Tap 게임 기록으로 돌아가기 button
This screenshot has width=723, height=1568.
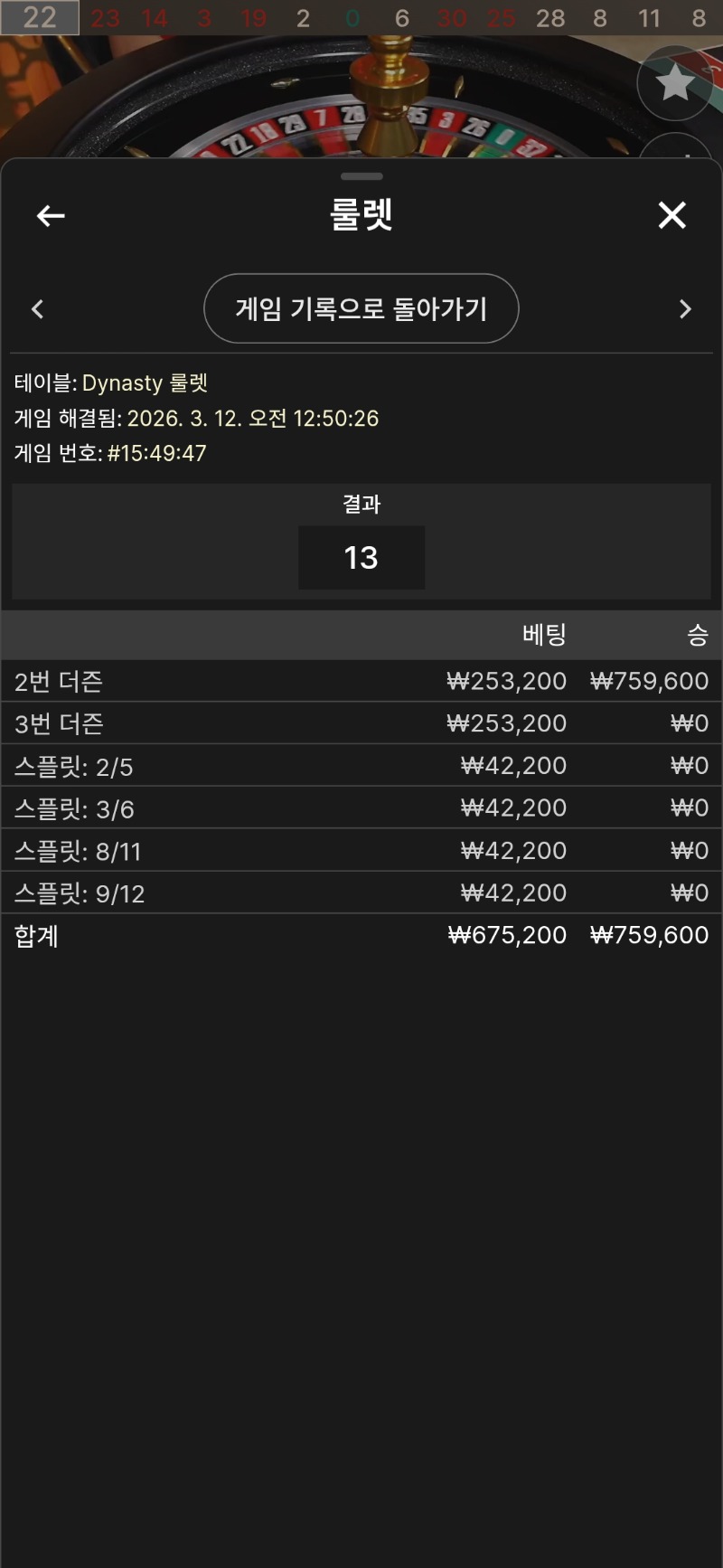(x=361, y=308)
